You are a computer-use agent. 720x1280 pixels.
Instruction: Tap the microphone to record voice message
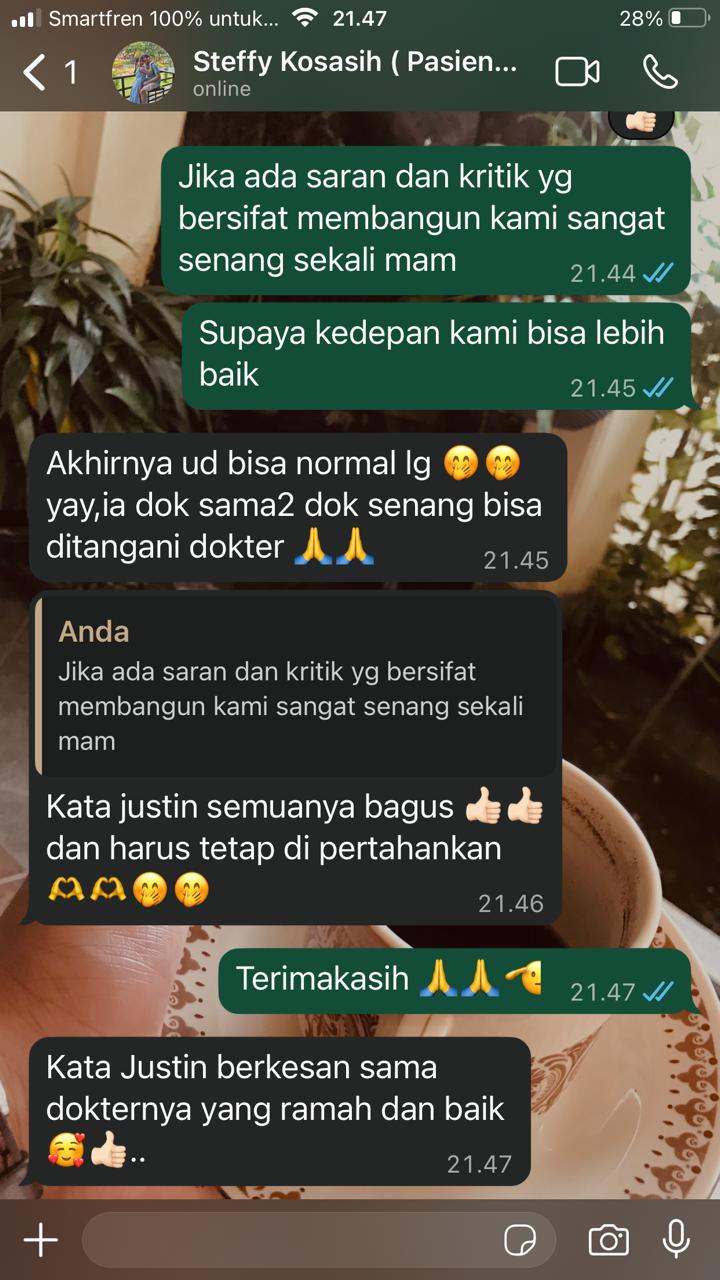[x=676, y=1239]
